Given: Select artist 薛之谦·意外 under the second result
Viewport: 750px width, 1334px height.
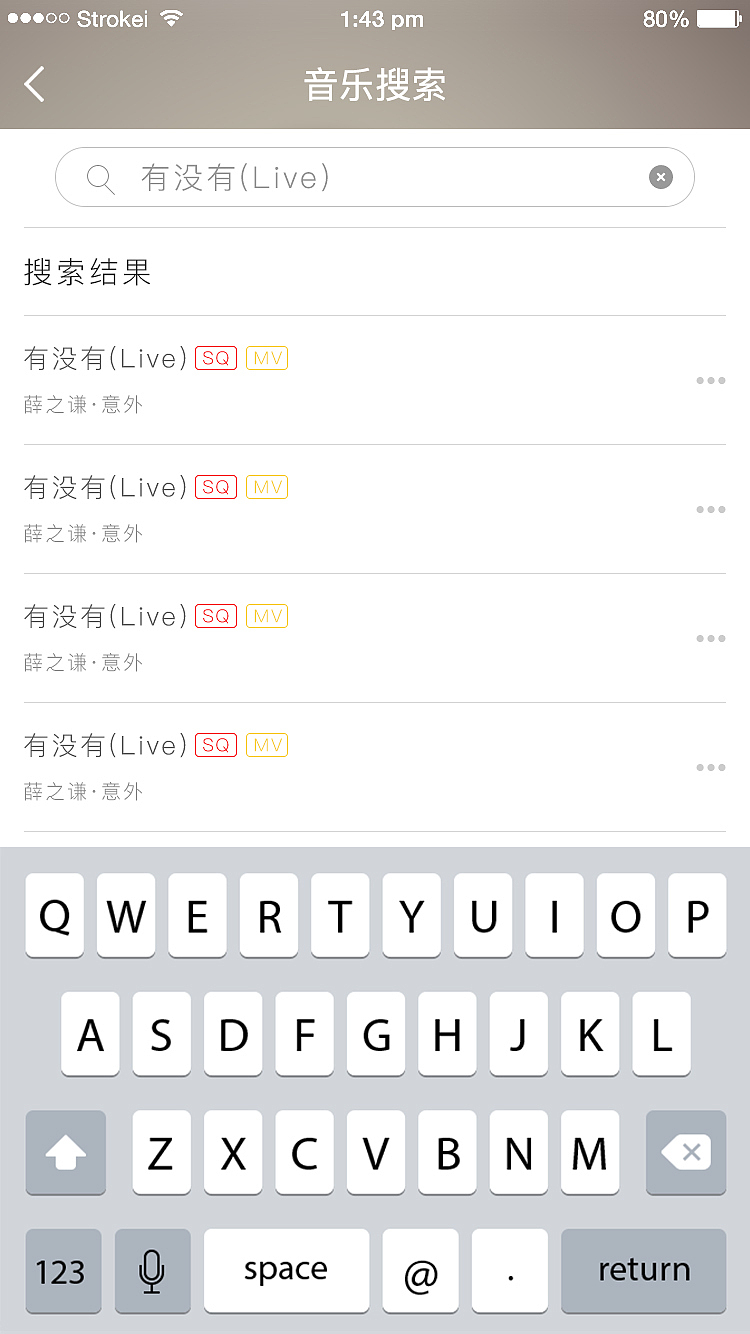Looking at the screenshot, I should (x=83, y=533).
